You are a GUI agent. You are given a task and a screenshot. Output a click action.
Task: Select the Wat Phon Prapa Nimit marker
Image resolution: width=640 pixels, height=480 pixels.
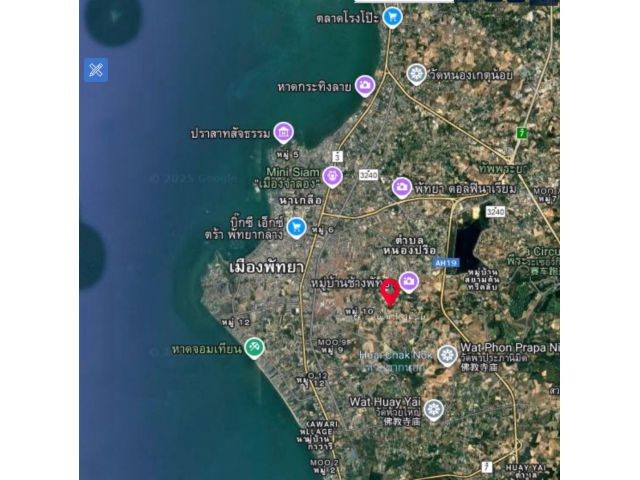pos(447,354)
